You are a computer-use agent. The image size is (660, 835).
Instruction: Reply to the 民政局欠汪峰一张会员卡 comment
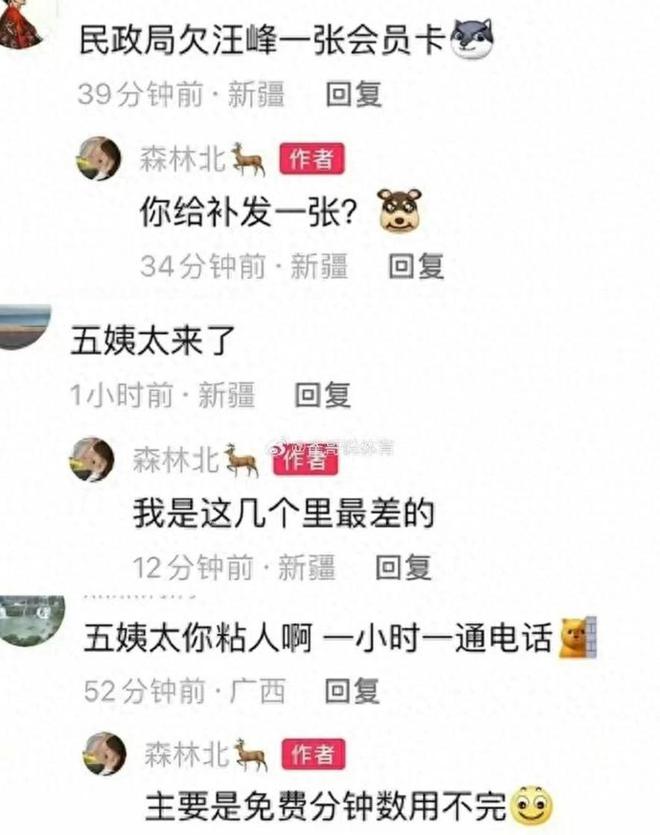[354, 94]
